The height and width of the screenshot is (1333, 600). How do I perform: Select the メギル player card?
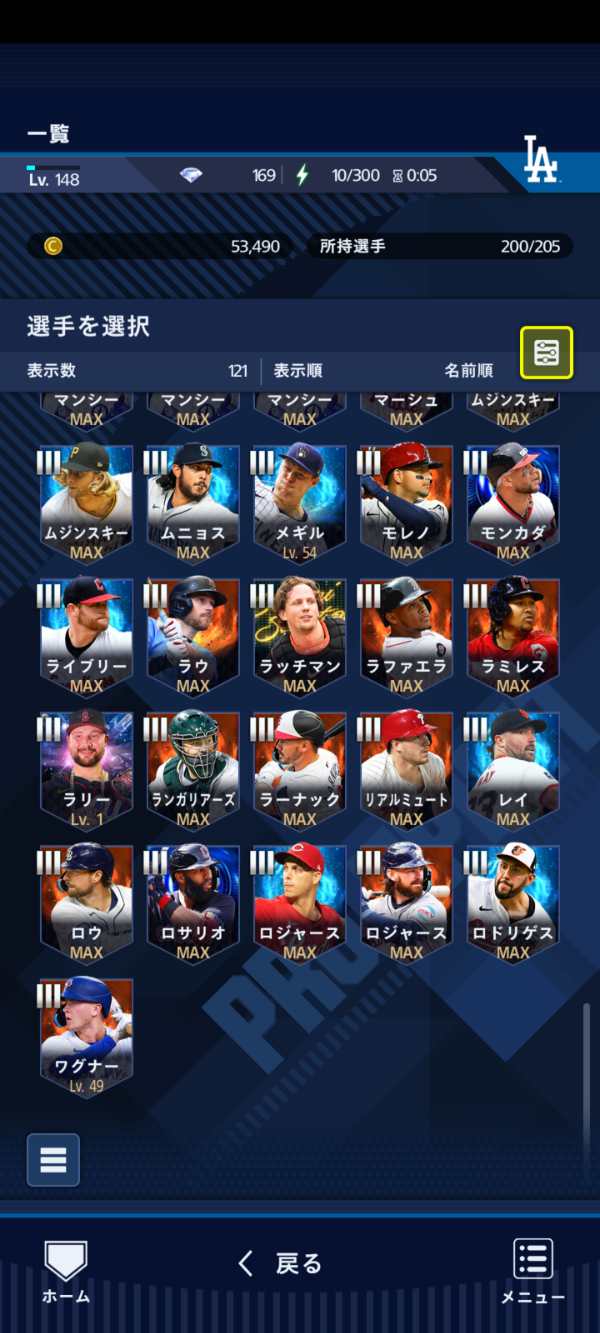(300, 504)
